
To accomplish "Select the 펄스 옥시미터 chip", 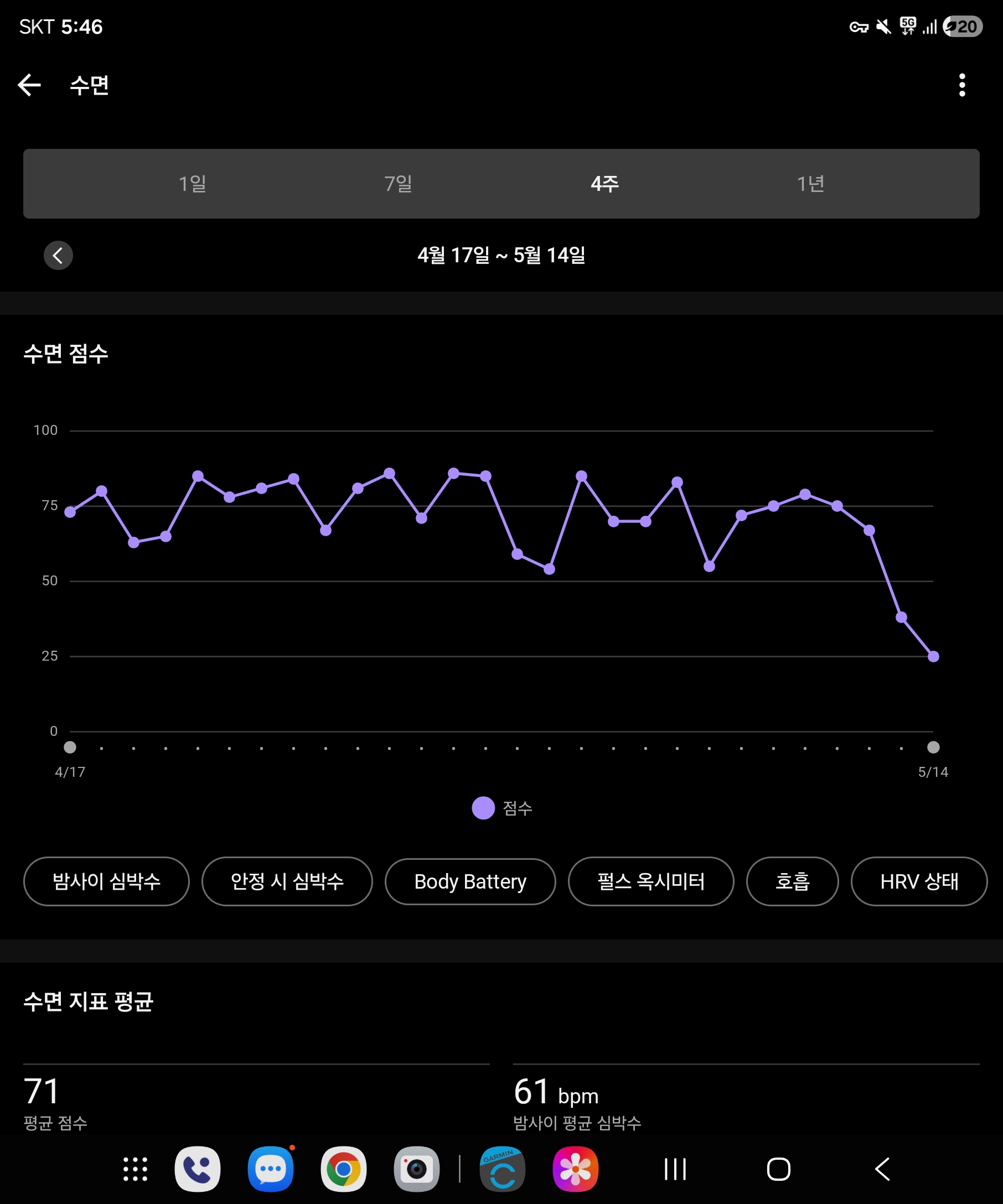I will coord(651,881).
